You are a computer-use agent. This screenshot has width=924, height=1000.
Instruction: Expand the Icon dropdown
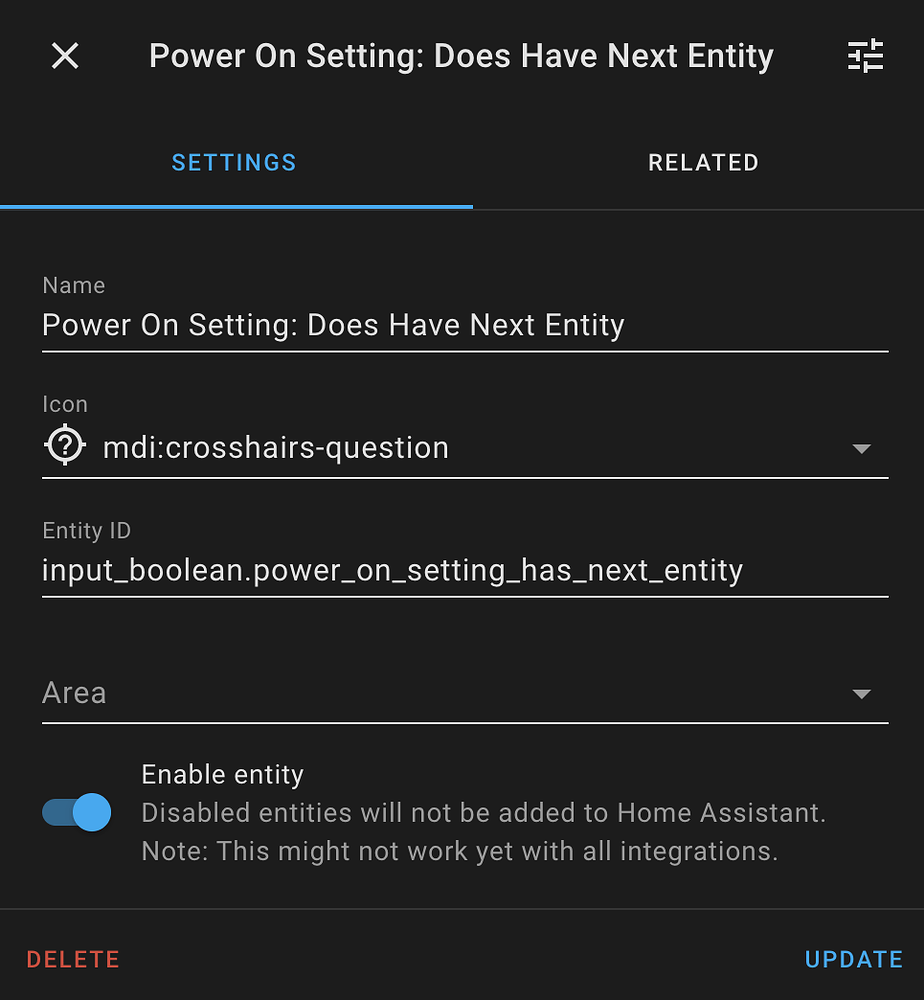click(x=861, y=449)
